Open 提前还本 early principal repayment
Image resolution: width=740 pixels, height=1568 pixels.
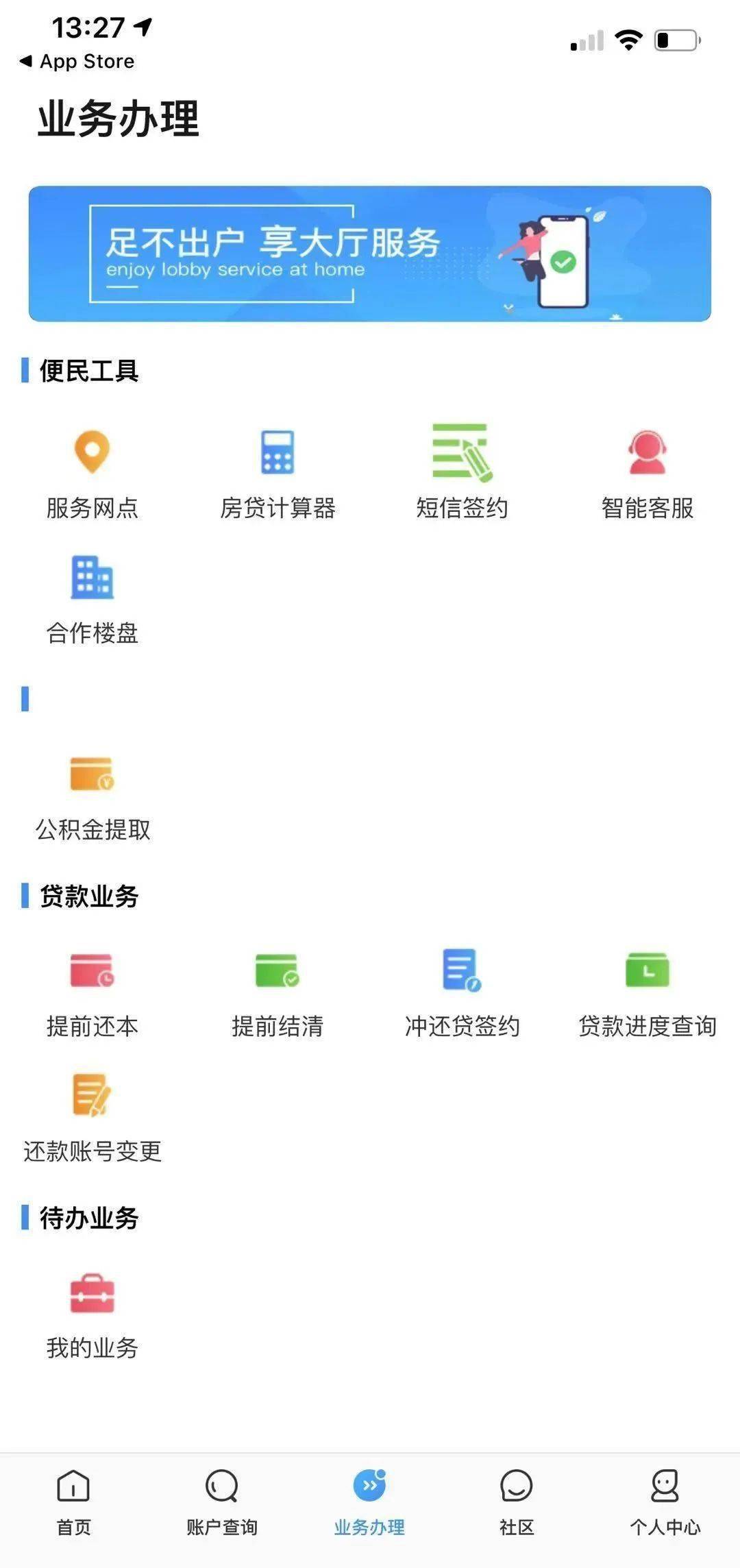pyautogui.click(x=92, y=995)
